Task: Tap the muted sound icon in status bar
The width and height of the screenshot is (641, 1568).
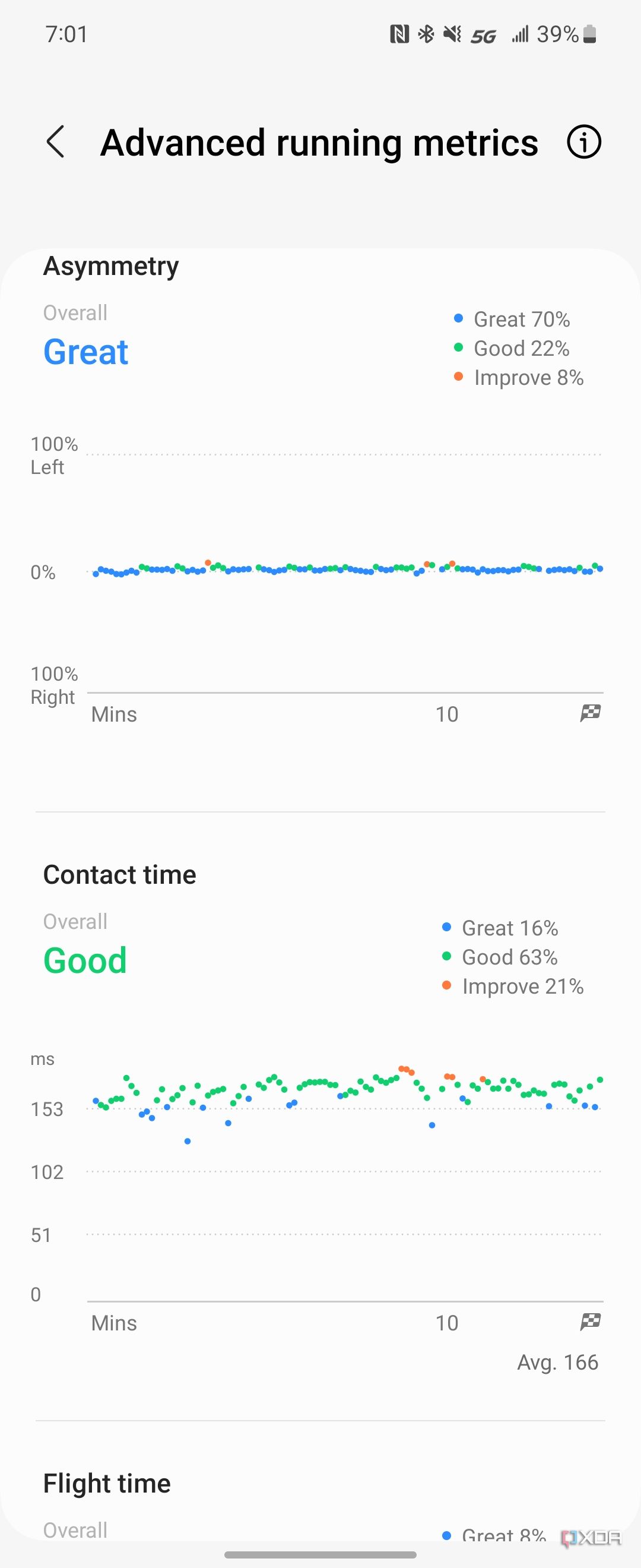Action: 451,34
